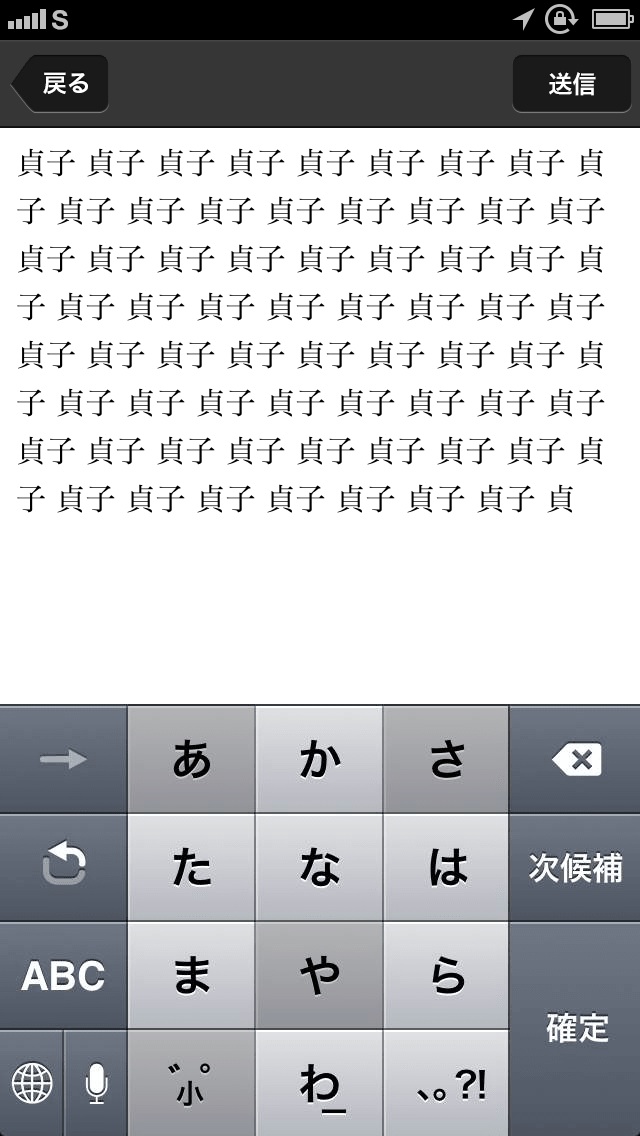Change keyboard language with the globe key
640x1136 pixels.
click(32, 1083)
